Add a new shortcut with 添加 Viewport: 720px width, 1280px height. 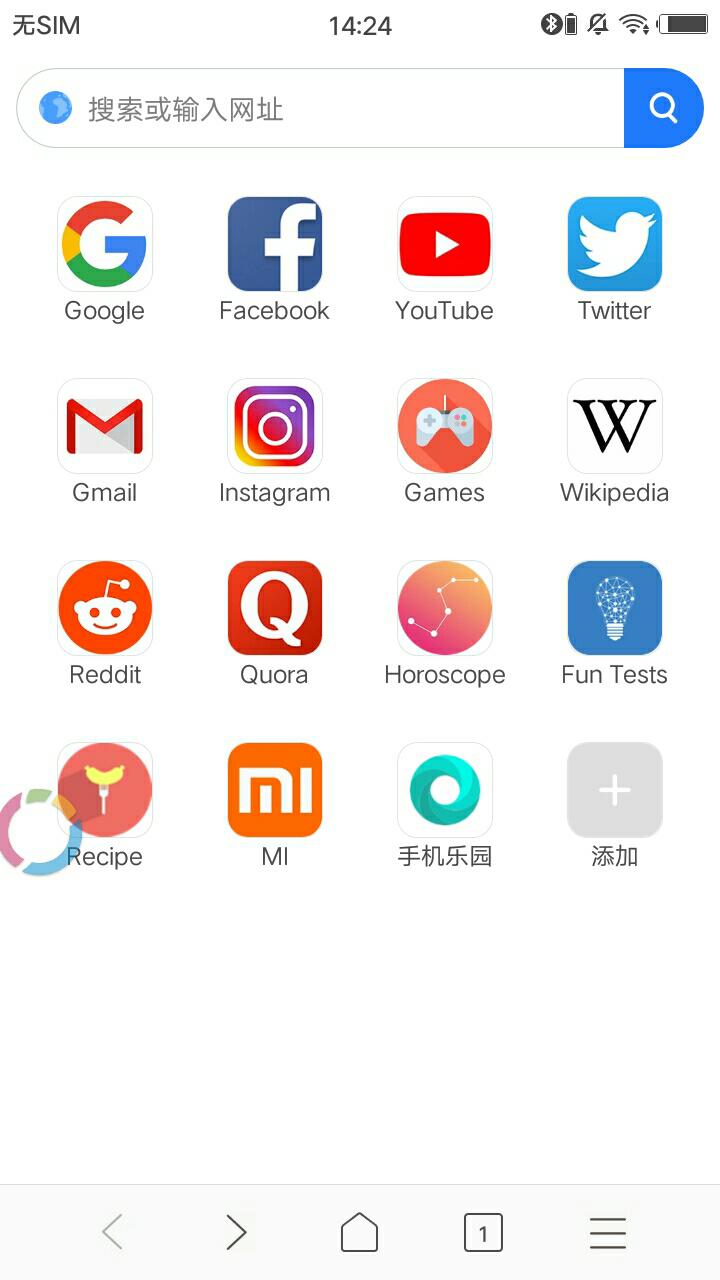coord(615,791)
